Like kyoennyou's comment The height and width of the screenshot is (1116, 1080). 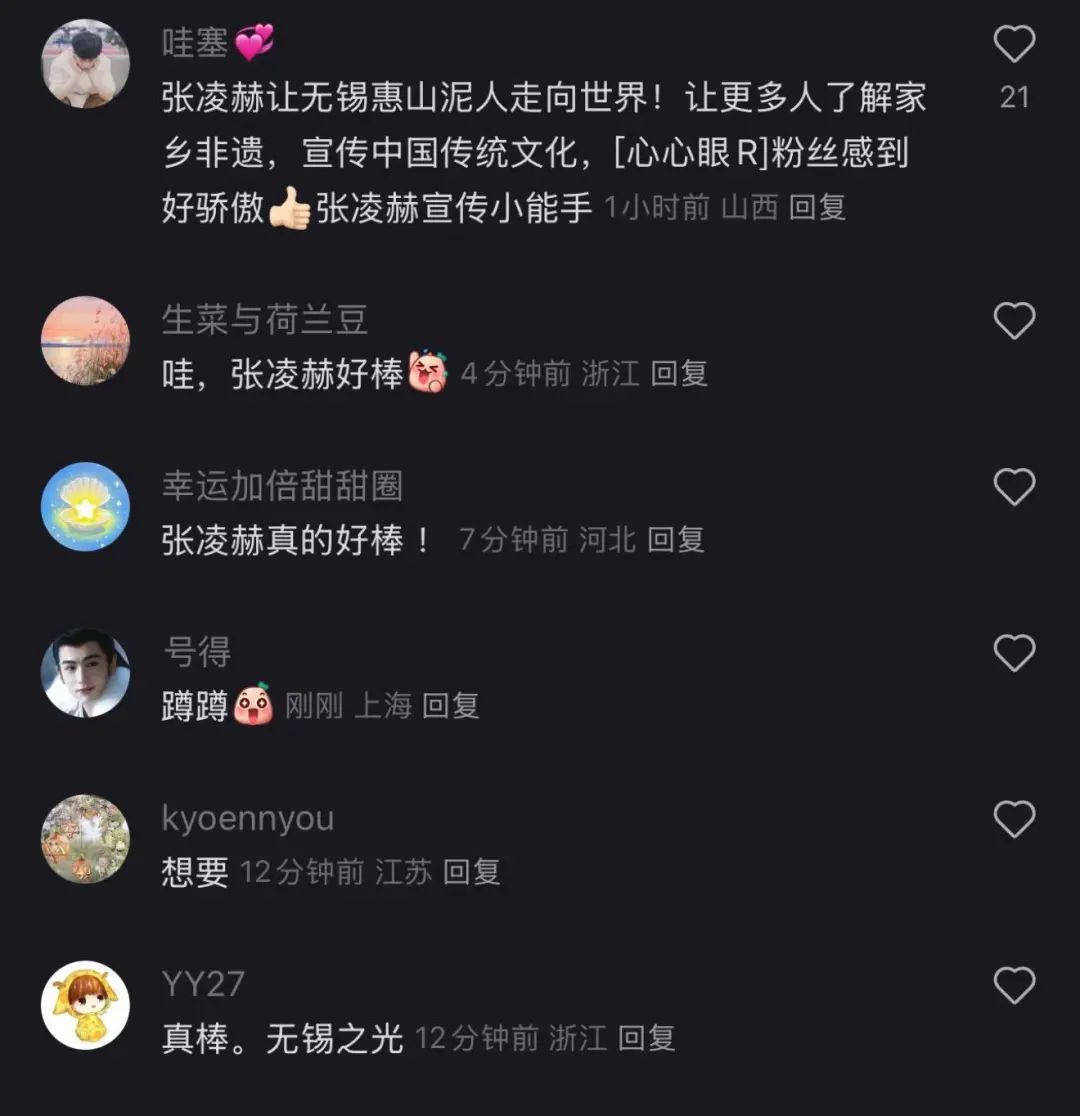click(1014, 820)
